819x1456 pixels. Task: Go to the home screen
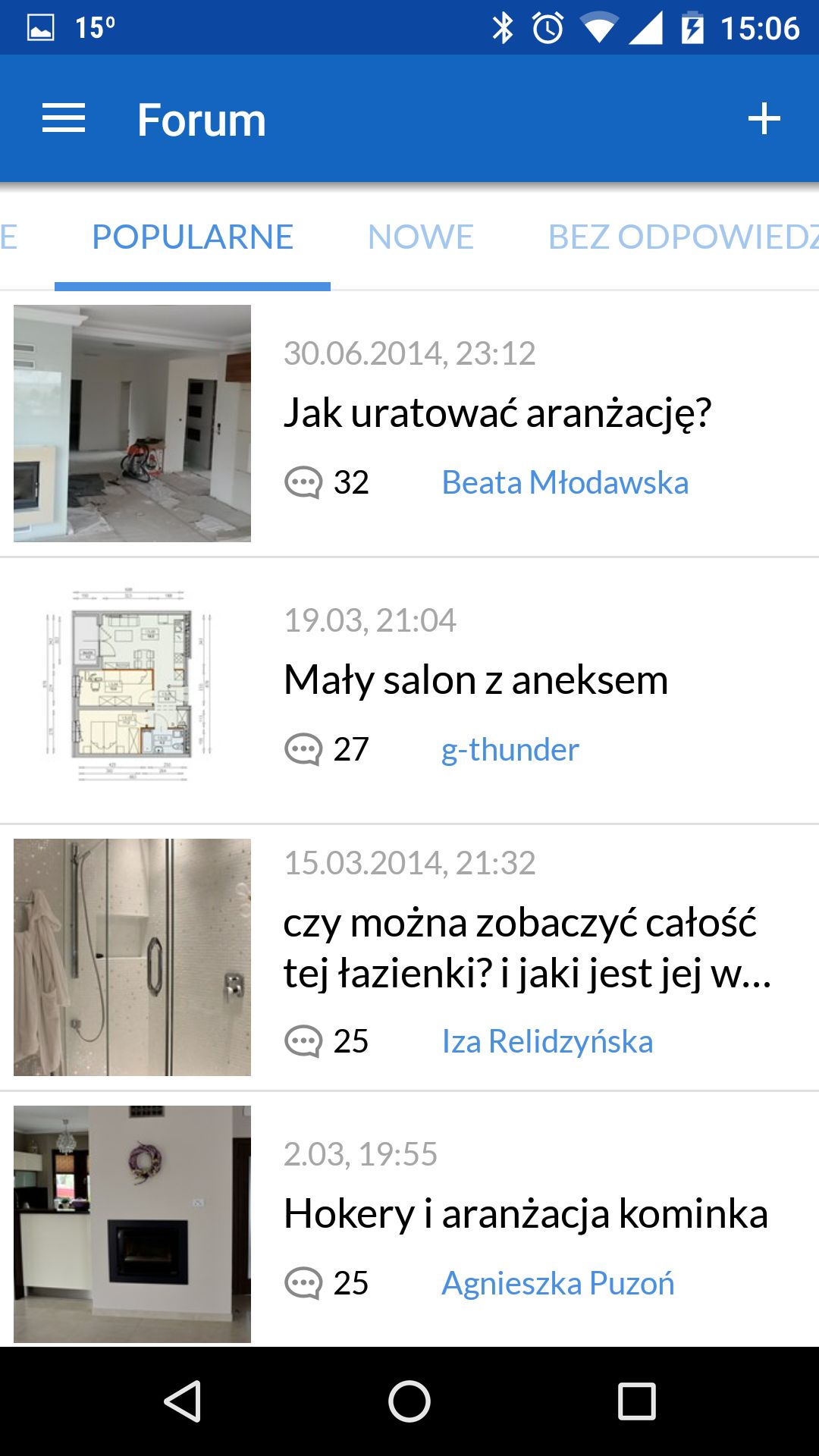pos(409,1401)
